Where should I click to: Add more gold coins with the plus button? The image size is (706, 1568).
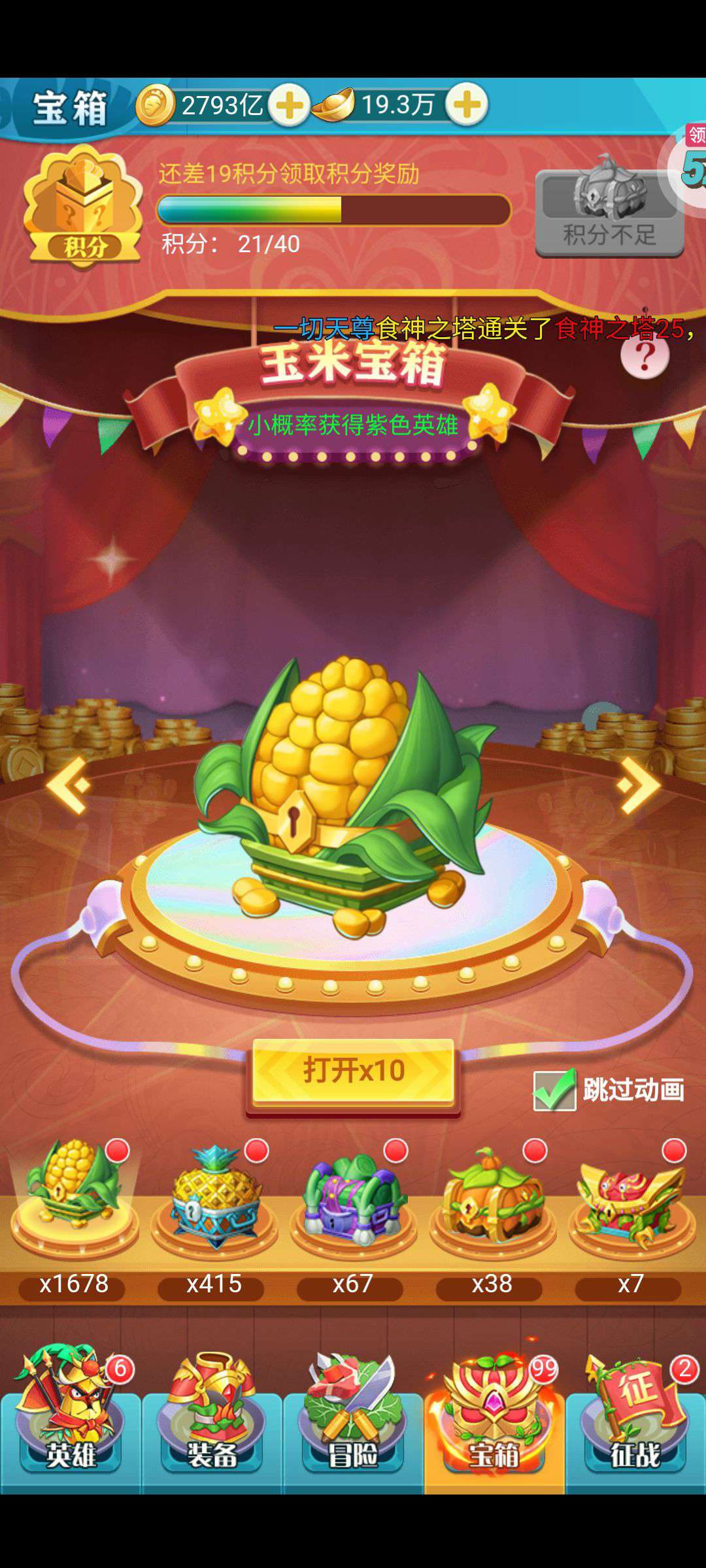tap(290, 105)
